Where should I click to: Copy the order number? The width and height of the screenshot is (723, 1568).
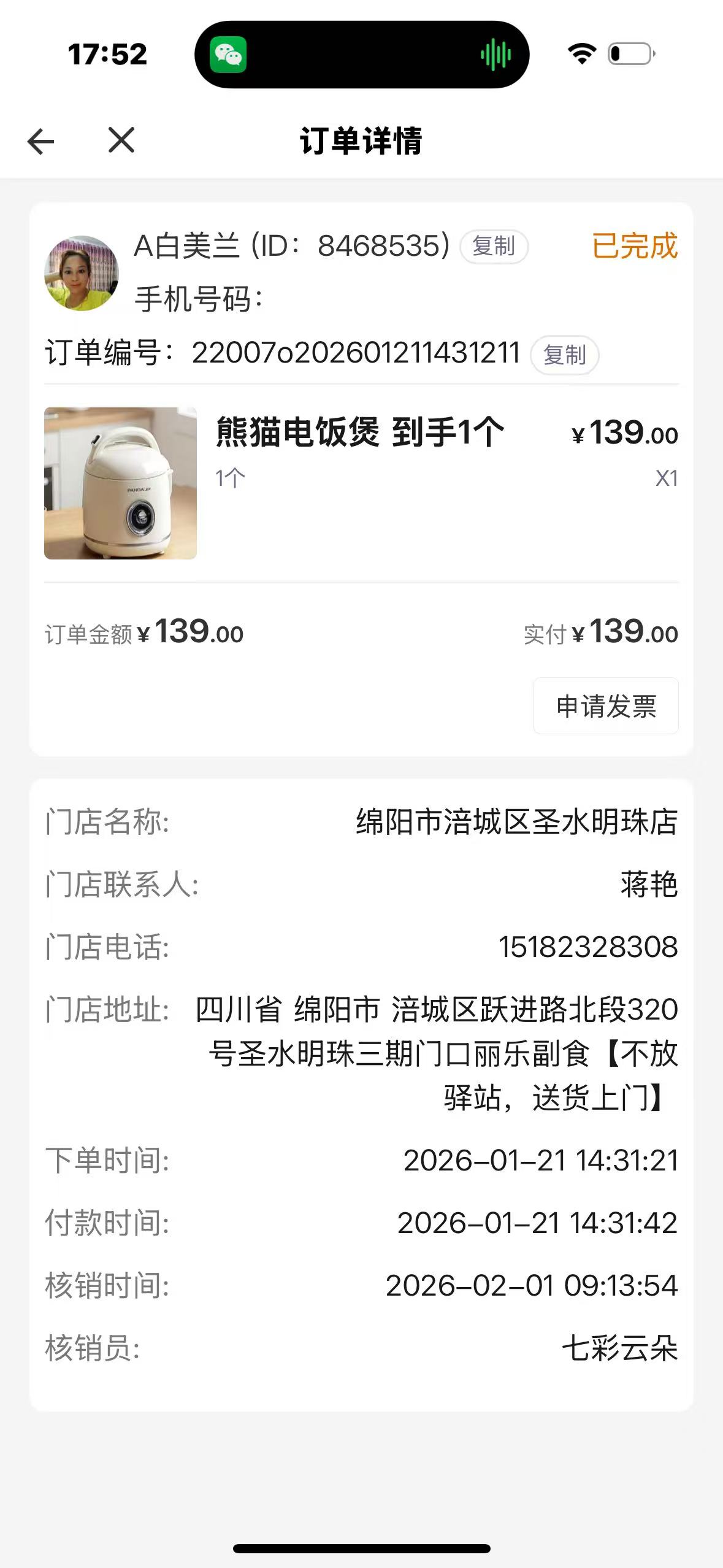click(x=564, y=355)
